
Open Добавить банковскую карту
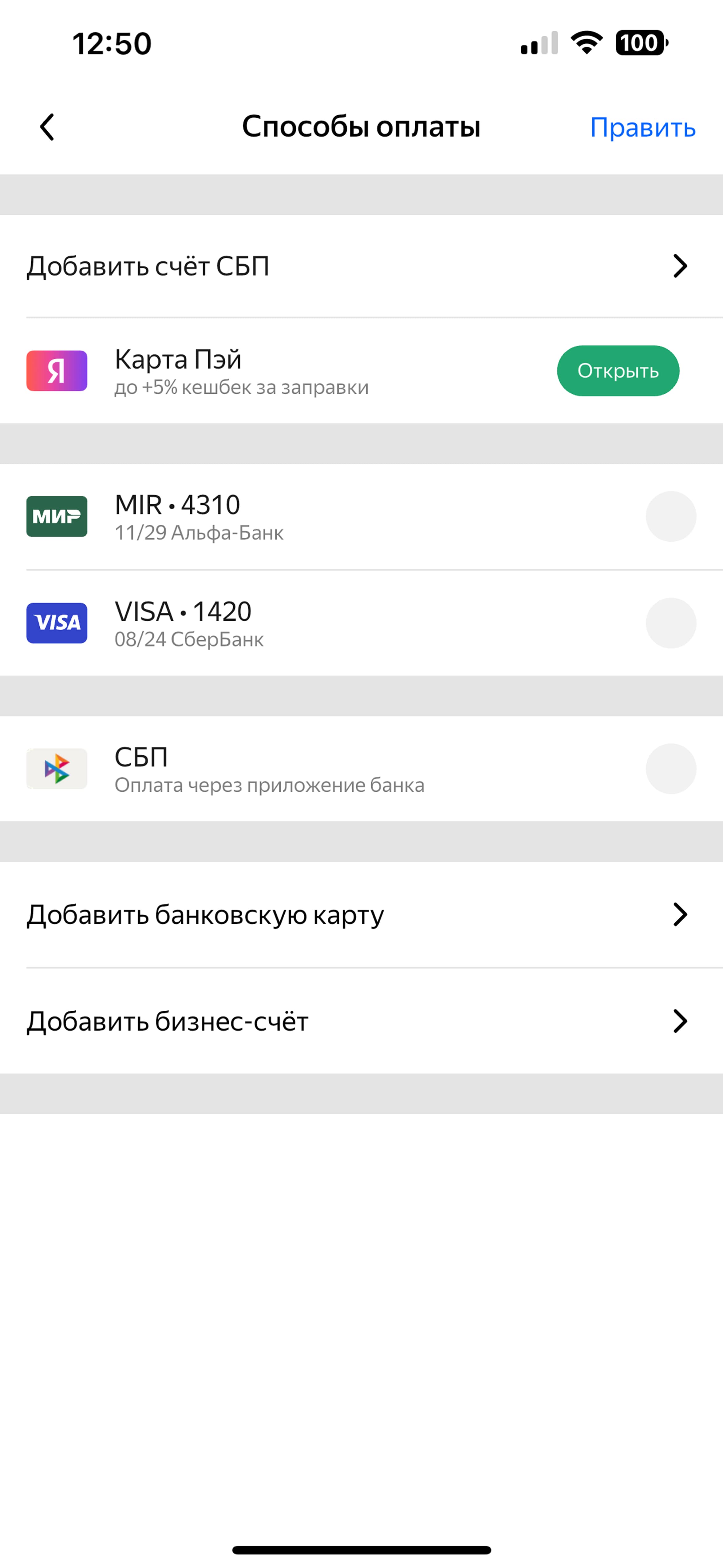[x=361, y=914]
